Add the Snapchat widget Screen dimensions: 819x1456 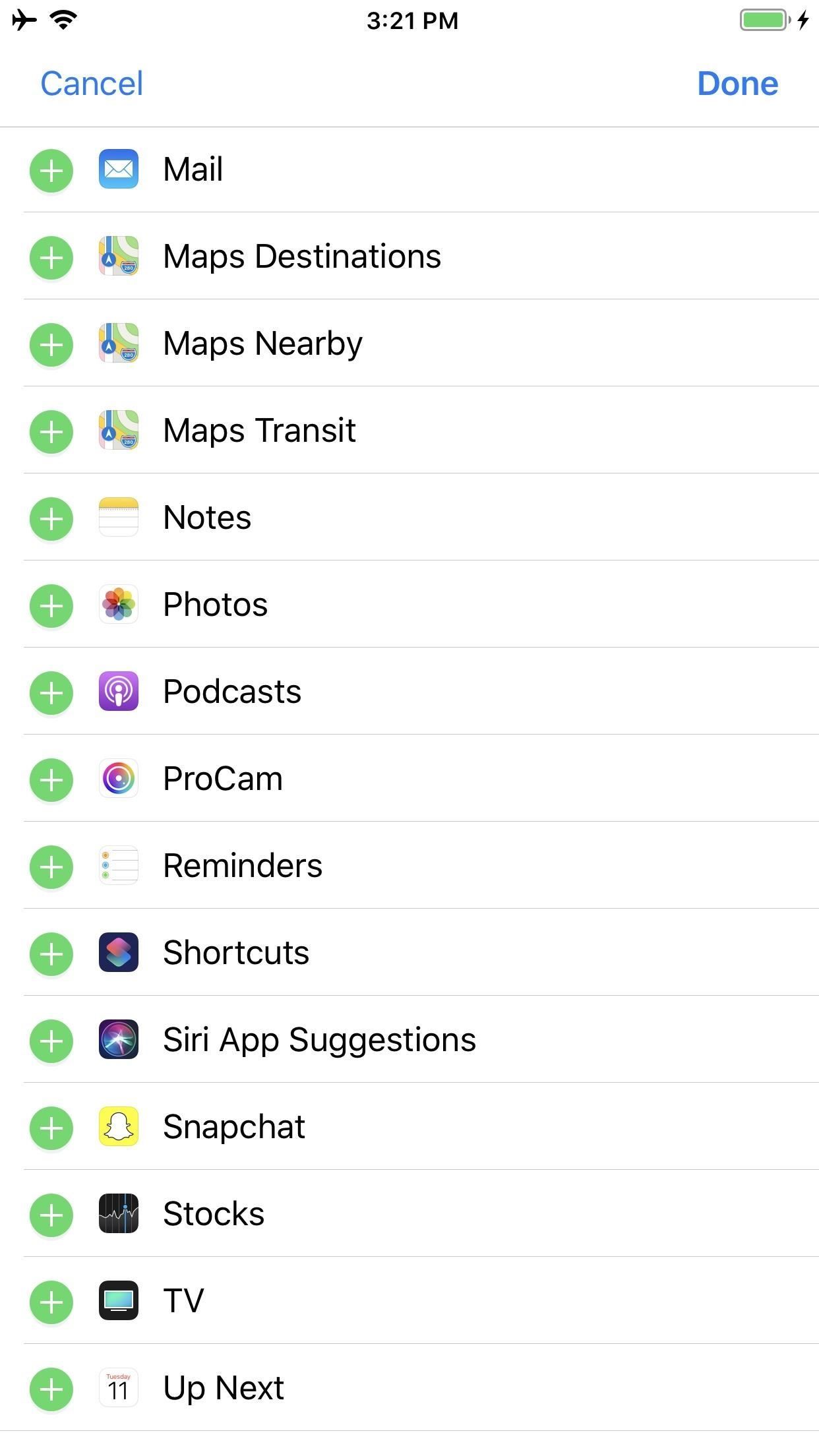51,1128
